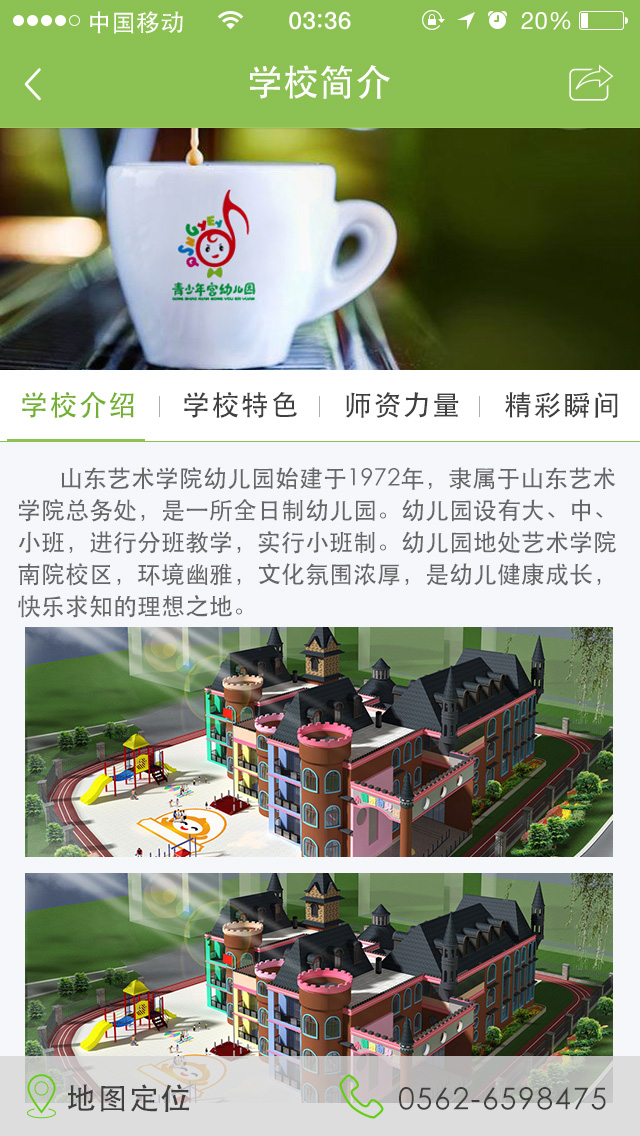
Task: Open 地图定位 map location
Action: click(x=110, y=1098)
